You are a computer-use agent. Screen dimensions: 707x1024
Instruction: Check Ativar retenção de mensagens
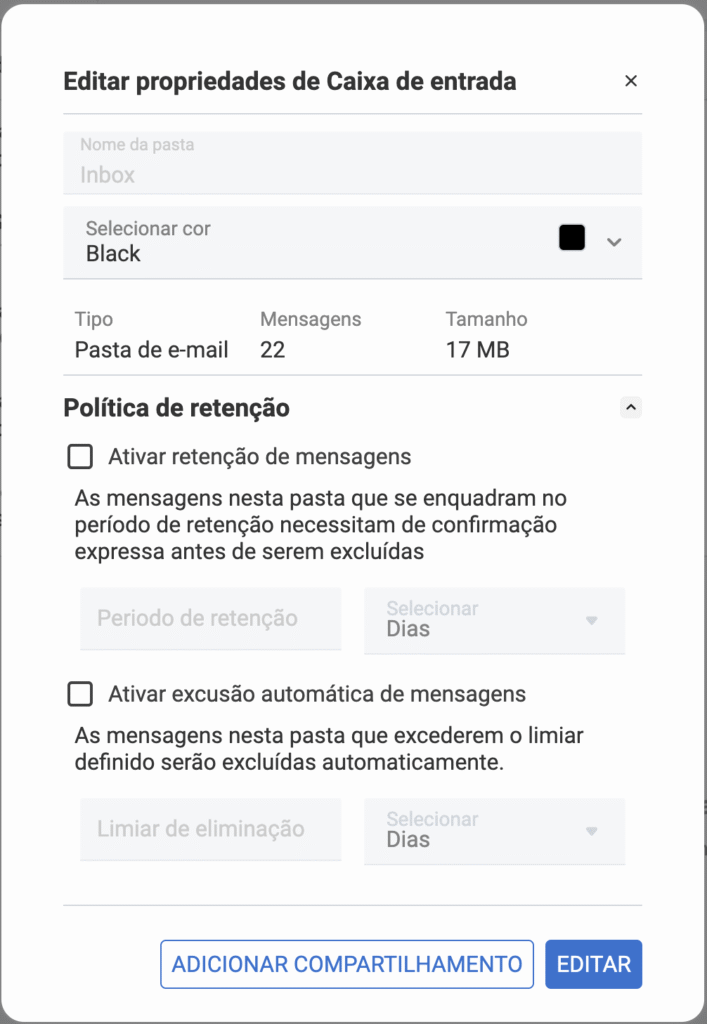[80, 457]
